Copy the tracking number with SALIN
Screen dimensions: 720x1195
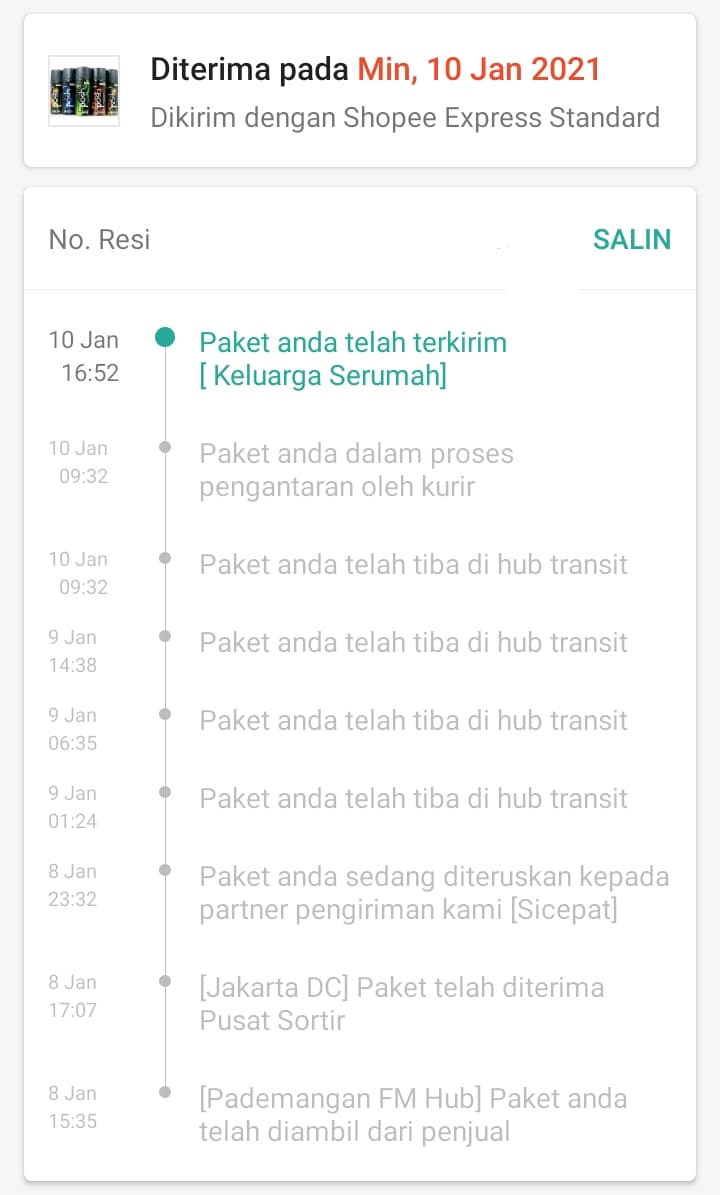coord(632,239)
